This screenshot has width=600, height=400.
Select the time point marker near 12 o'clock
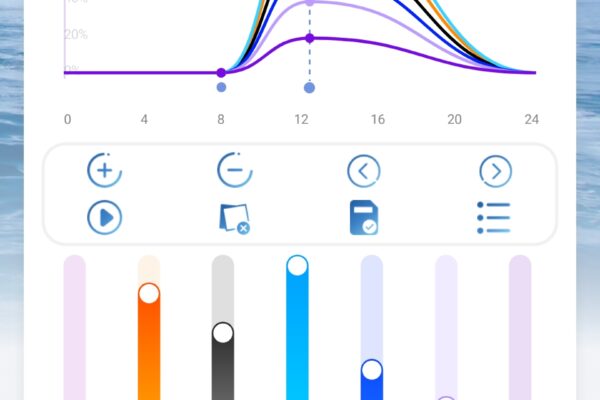309,88
